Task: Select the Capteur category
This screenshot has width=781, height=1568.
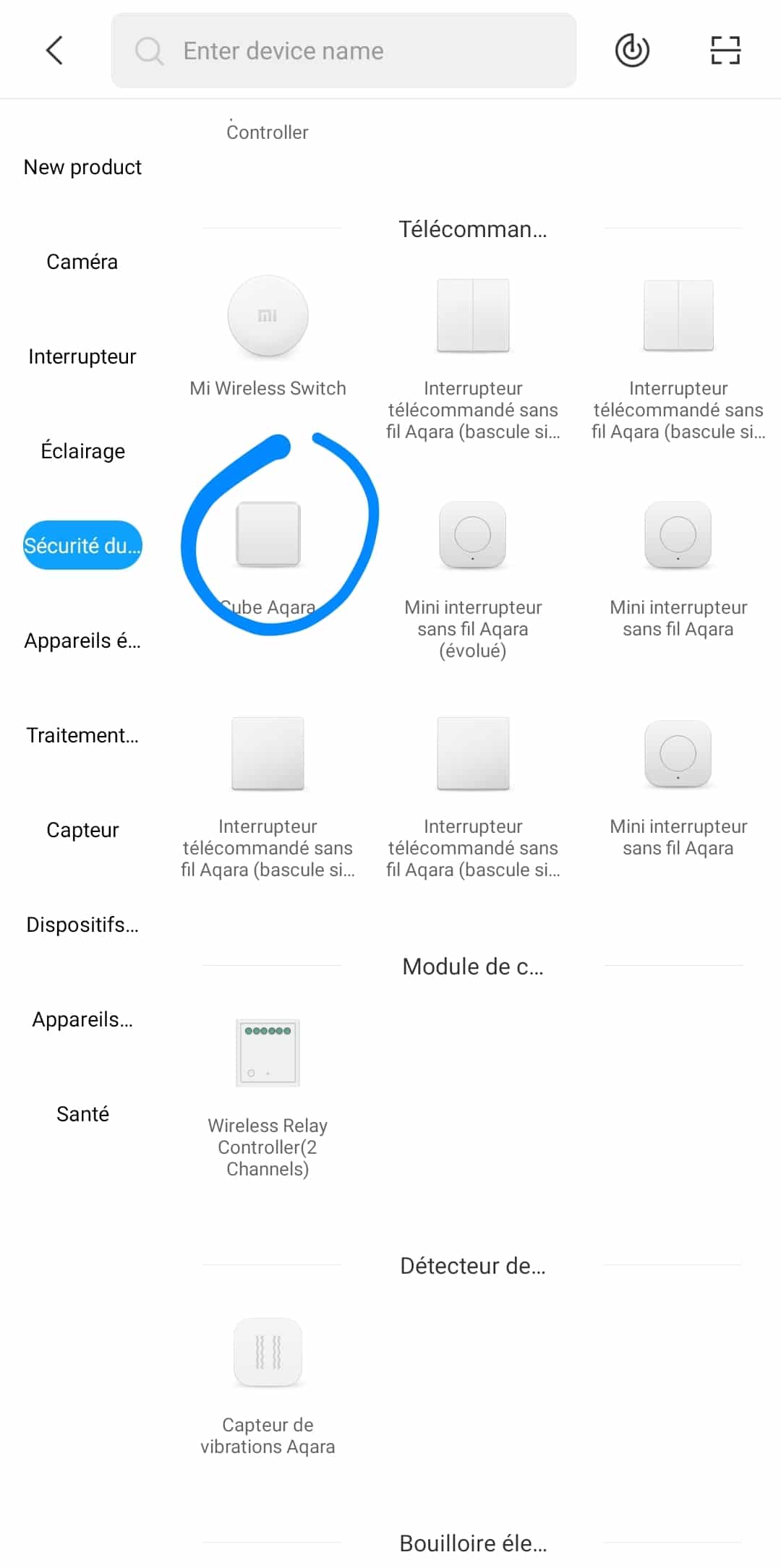Action: coord(82,830)
